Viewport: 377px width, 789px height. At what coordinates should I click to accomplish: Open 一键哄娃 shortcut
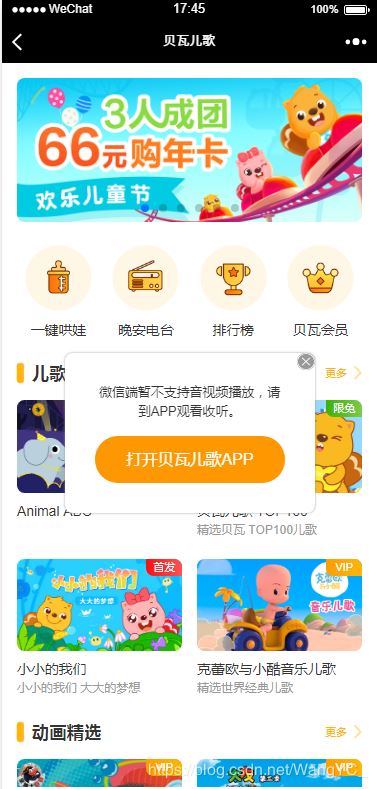(x=58, y=291)
